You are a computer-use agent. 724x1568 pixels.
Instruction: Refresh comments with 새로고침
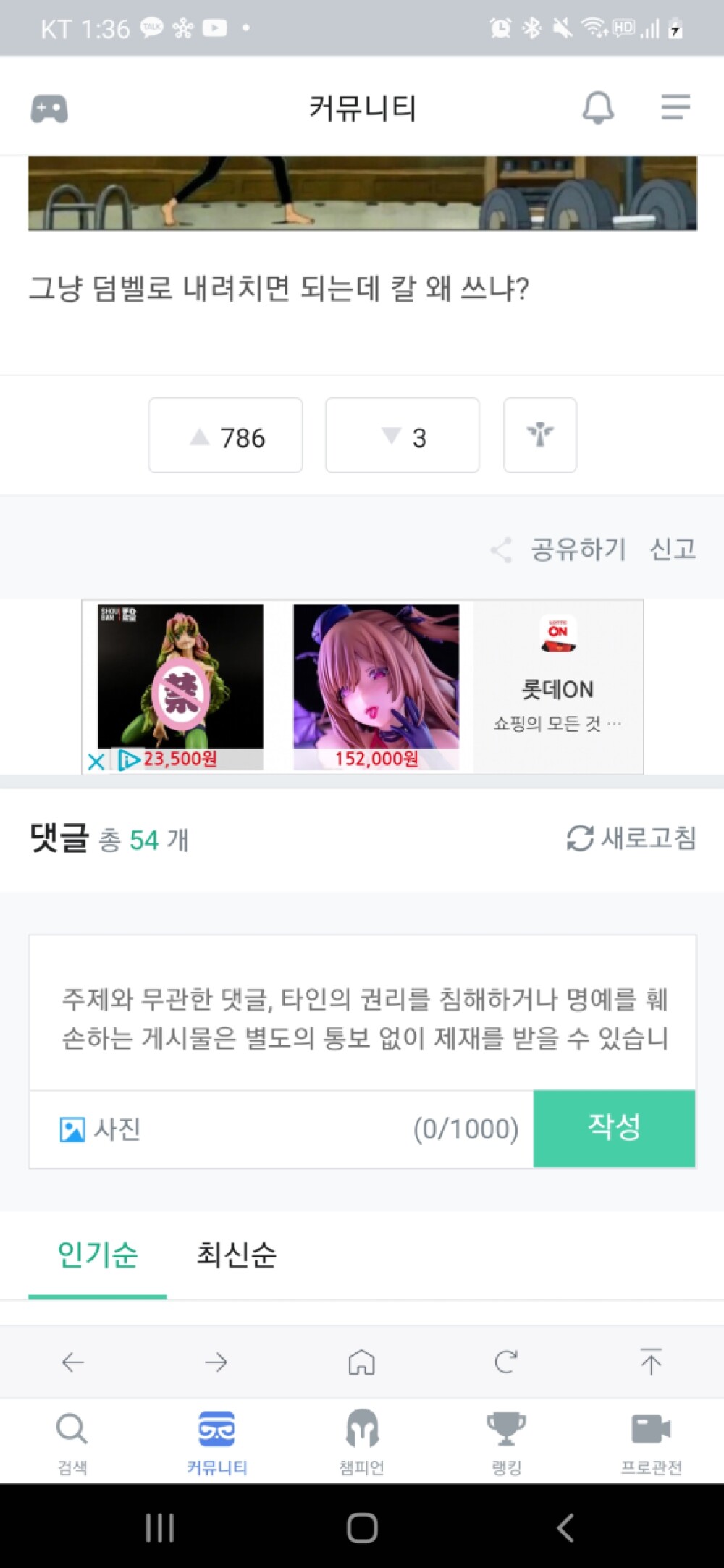pos(631,838)
